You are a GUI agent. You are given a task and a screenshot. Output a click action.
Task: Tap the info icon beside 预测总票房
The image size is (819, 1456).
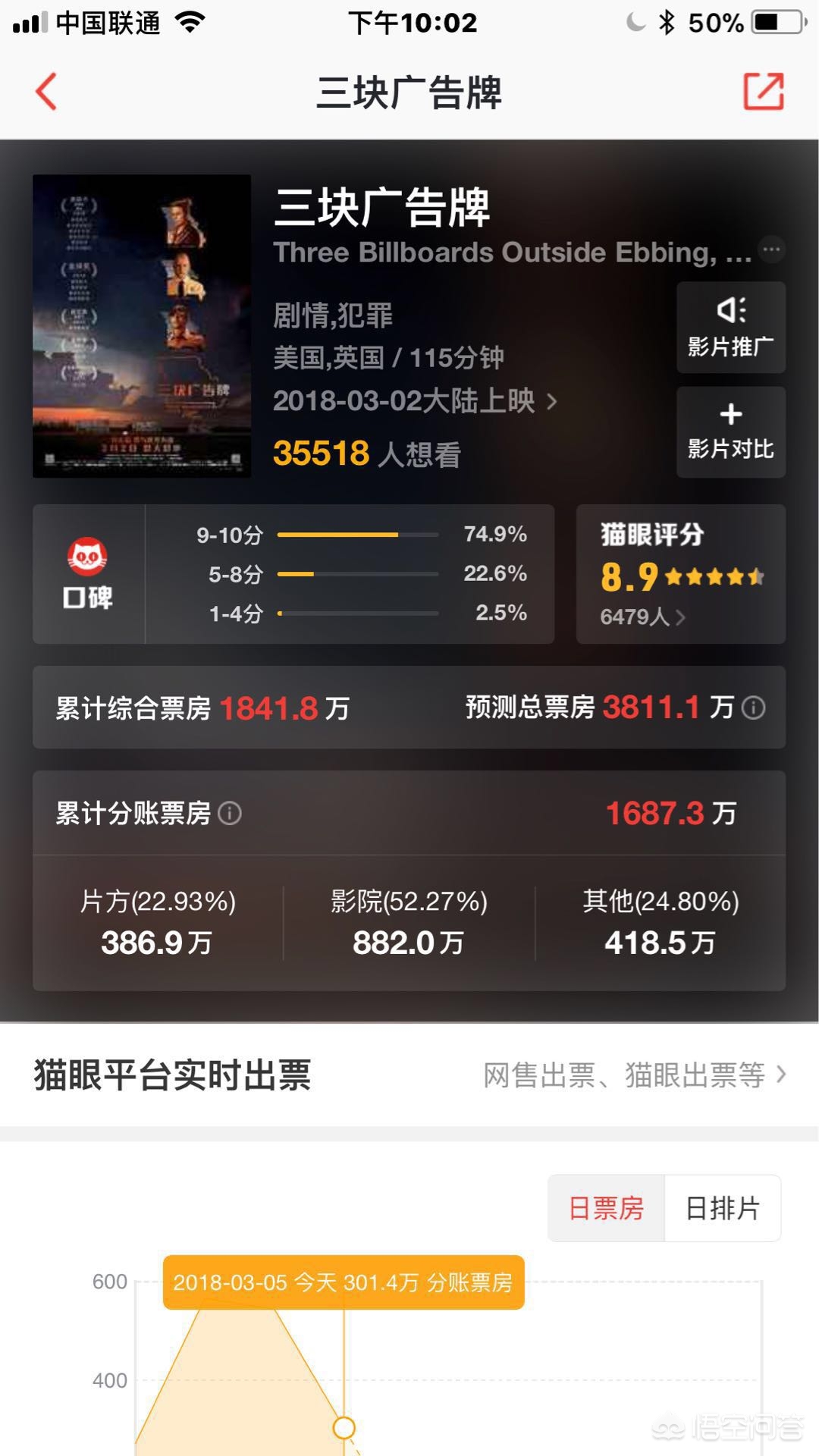point(753,708)
